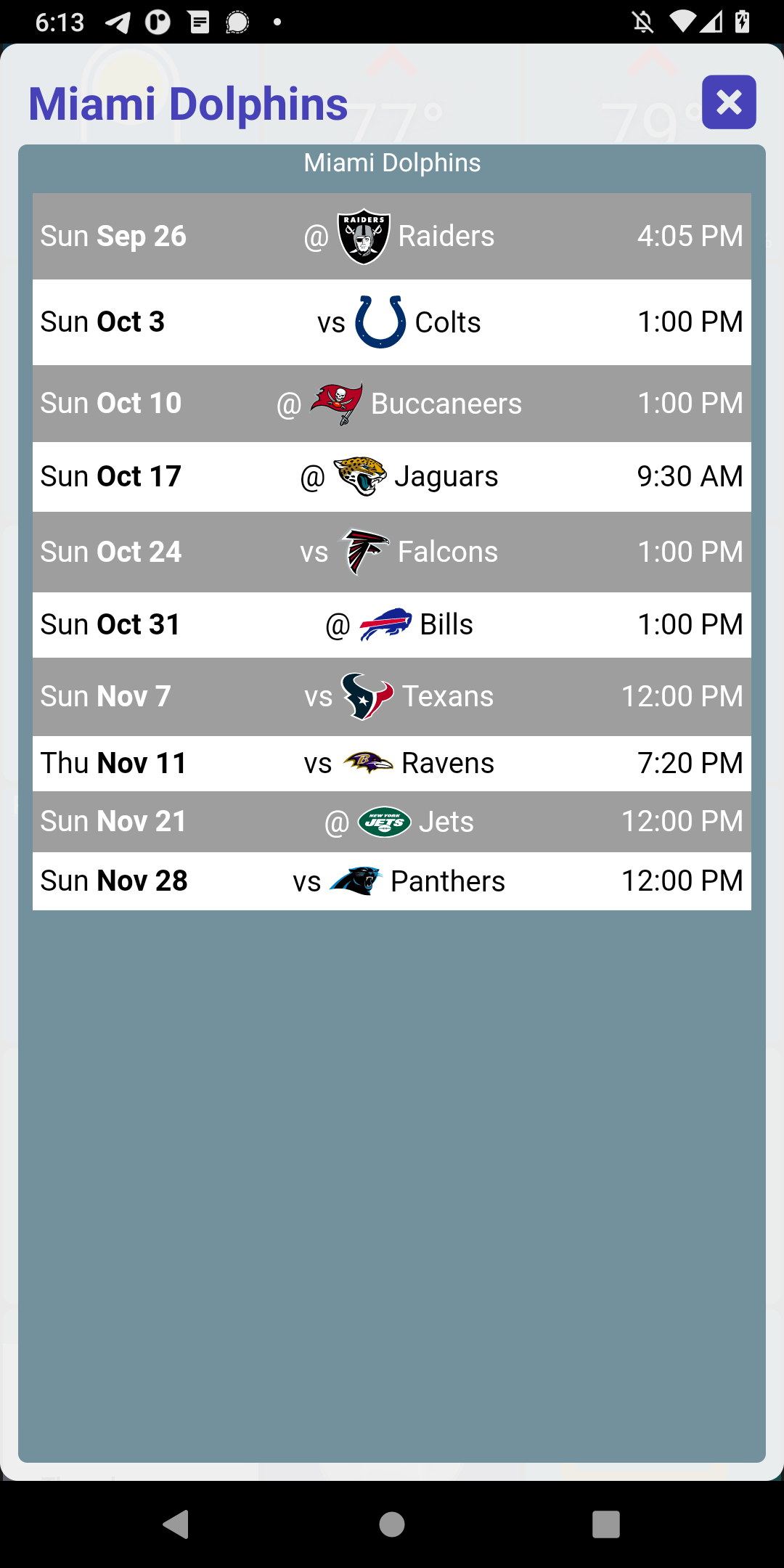Tap the Oct 10 Buccaneers matchup

pyautogui.click(x=392, y=404)
